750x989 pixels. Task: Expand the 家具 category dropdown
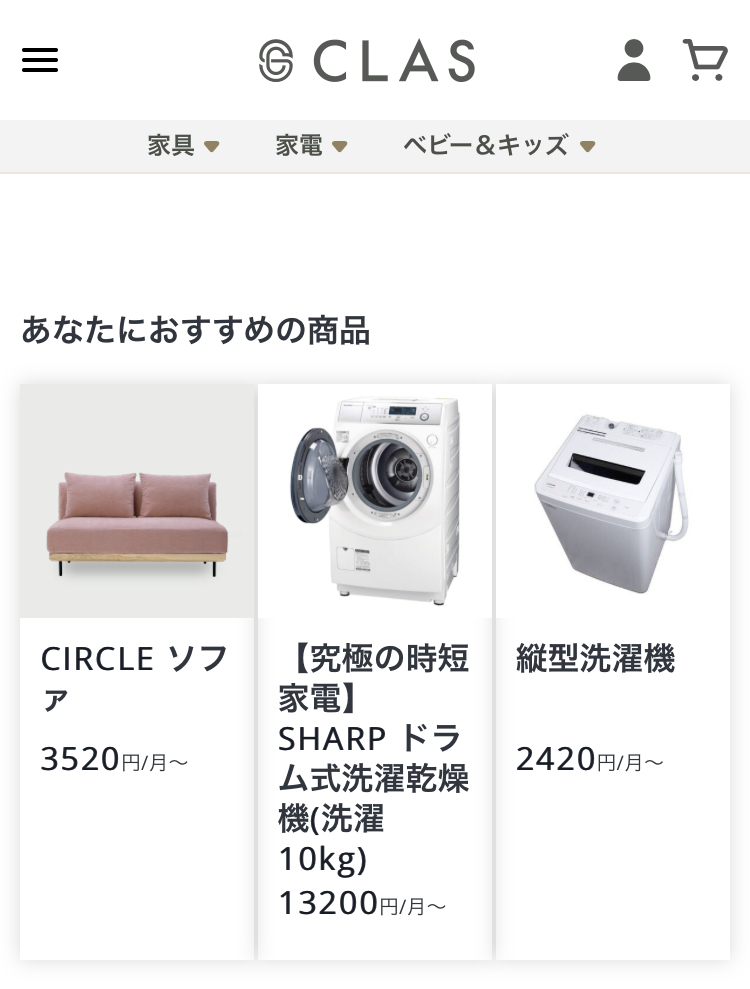183,146
